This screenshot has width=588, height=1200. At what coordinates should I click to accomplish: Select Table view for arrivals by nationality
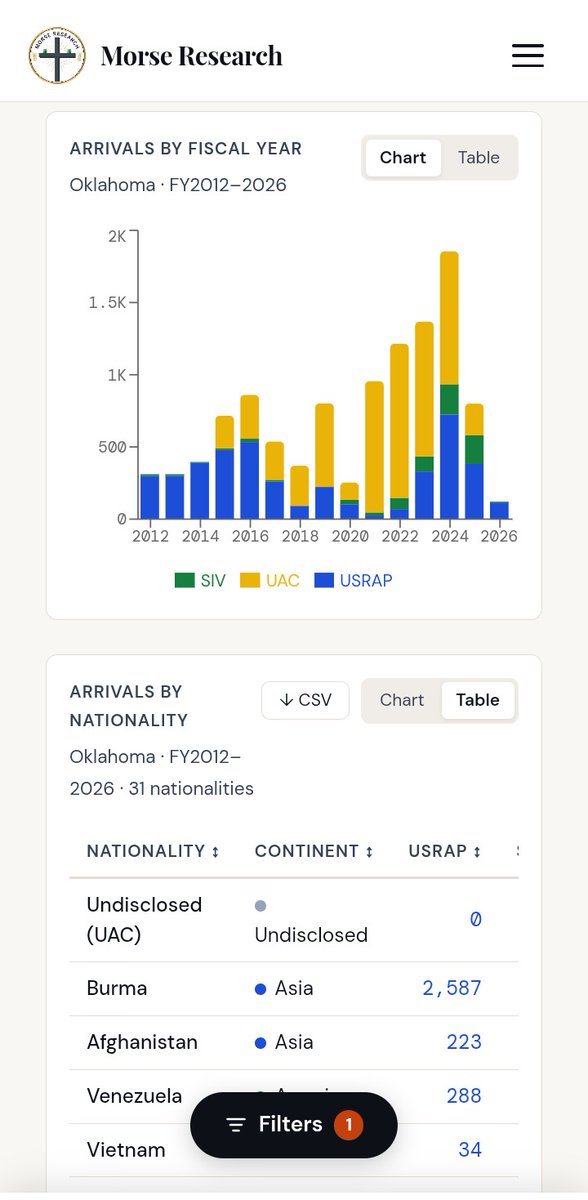click(x=477, y=700)
